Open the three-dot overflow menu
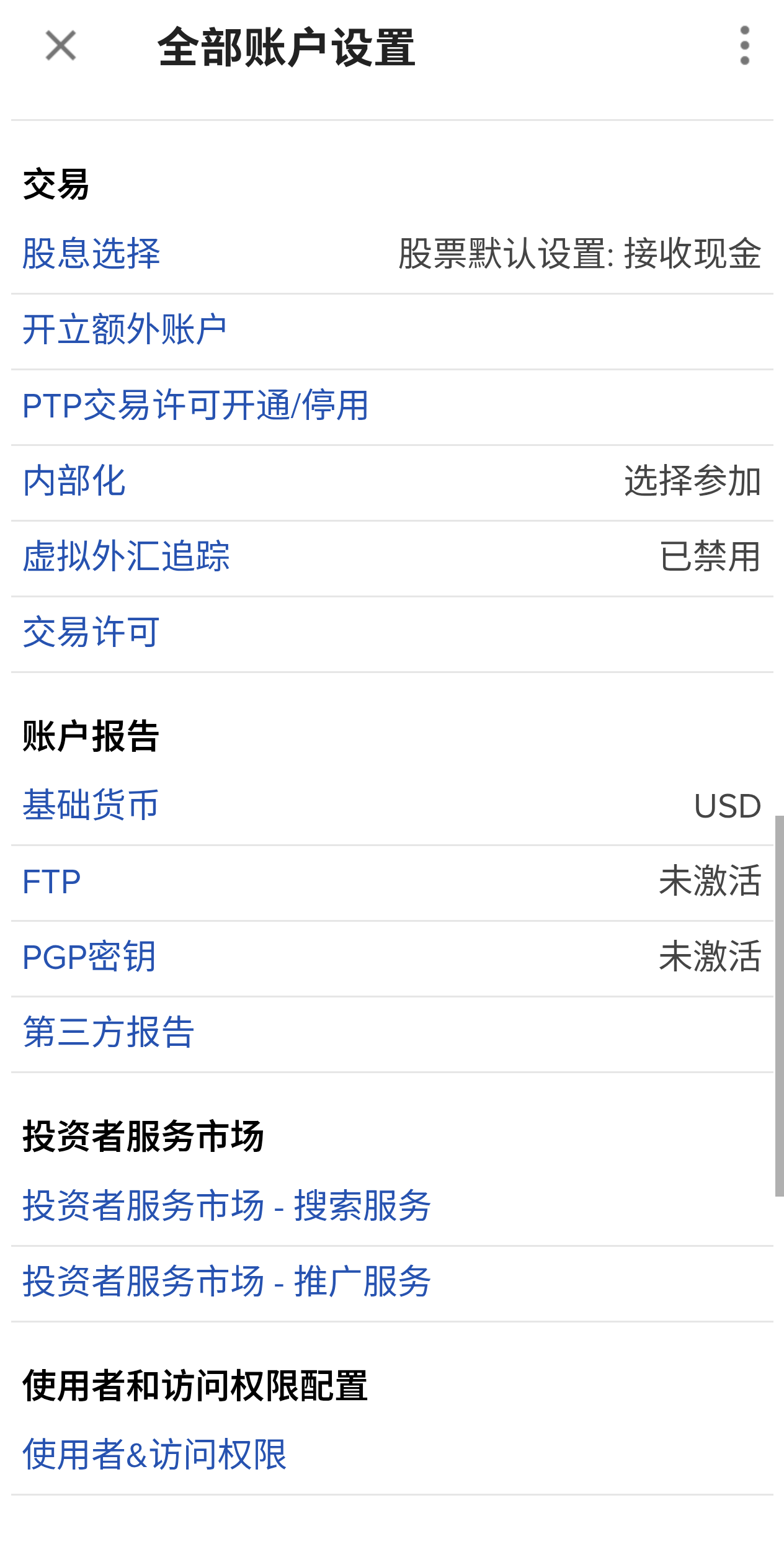 pyautogui.click(x=744, y=46)
